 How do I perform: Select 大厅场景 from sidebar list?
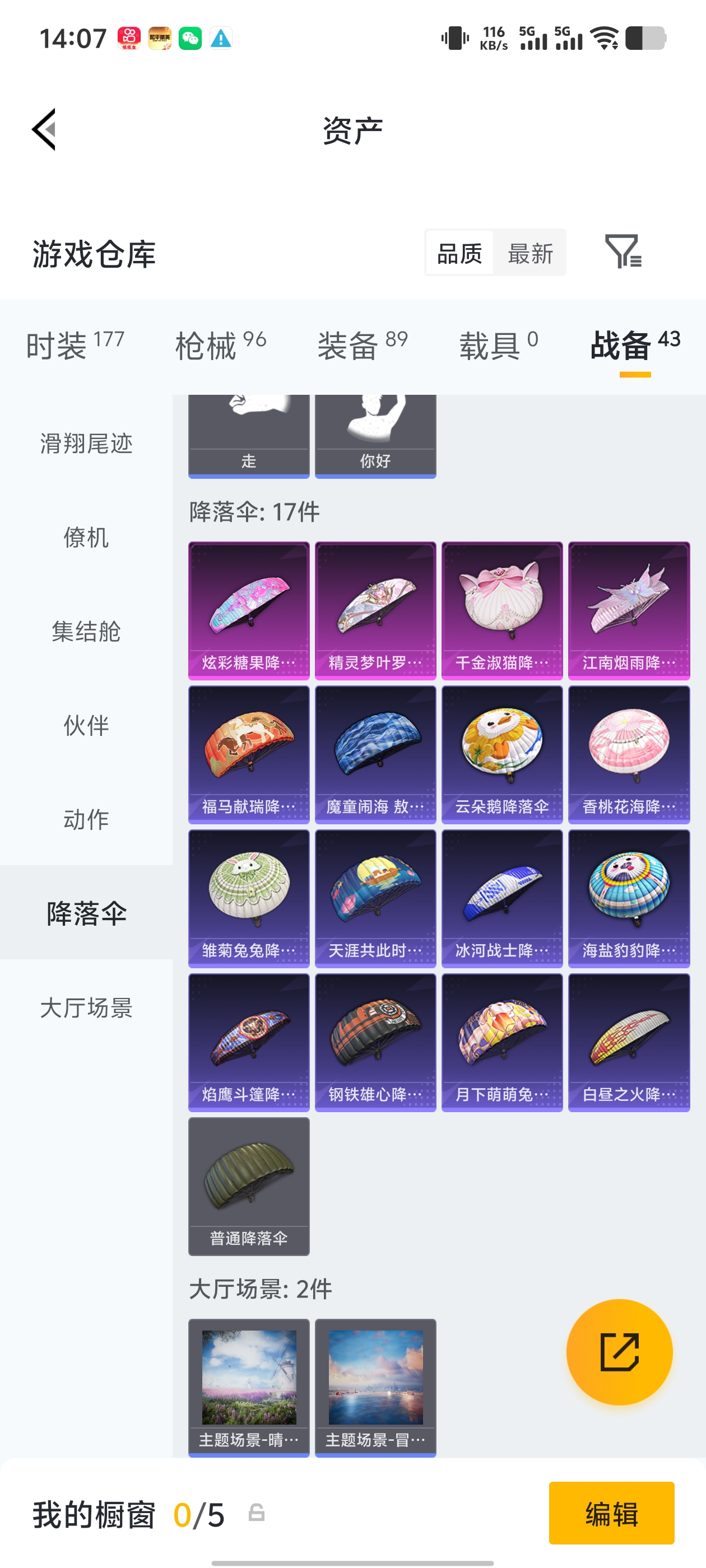click(86, 1009)
